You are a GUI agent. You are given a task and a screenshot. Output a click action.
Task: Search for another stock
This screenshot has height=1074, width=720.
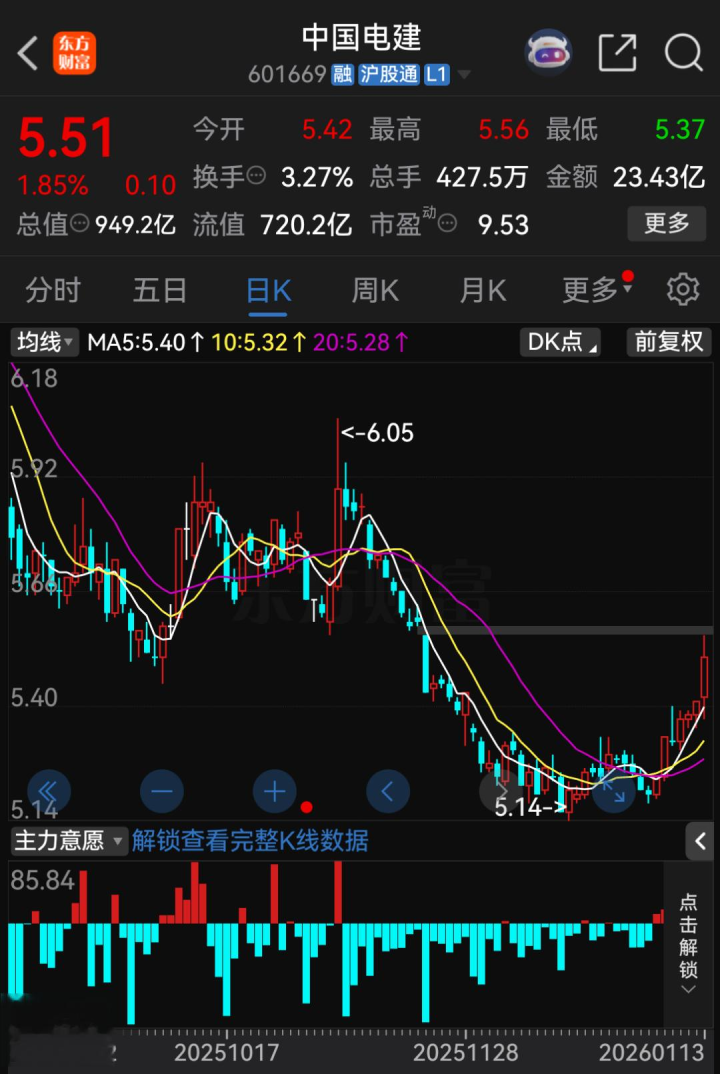tap(684, 52)
